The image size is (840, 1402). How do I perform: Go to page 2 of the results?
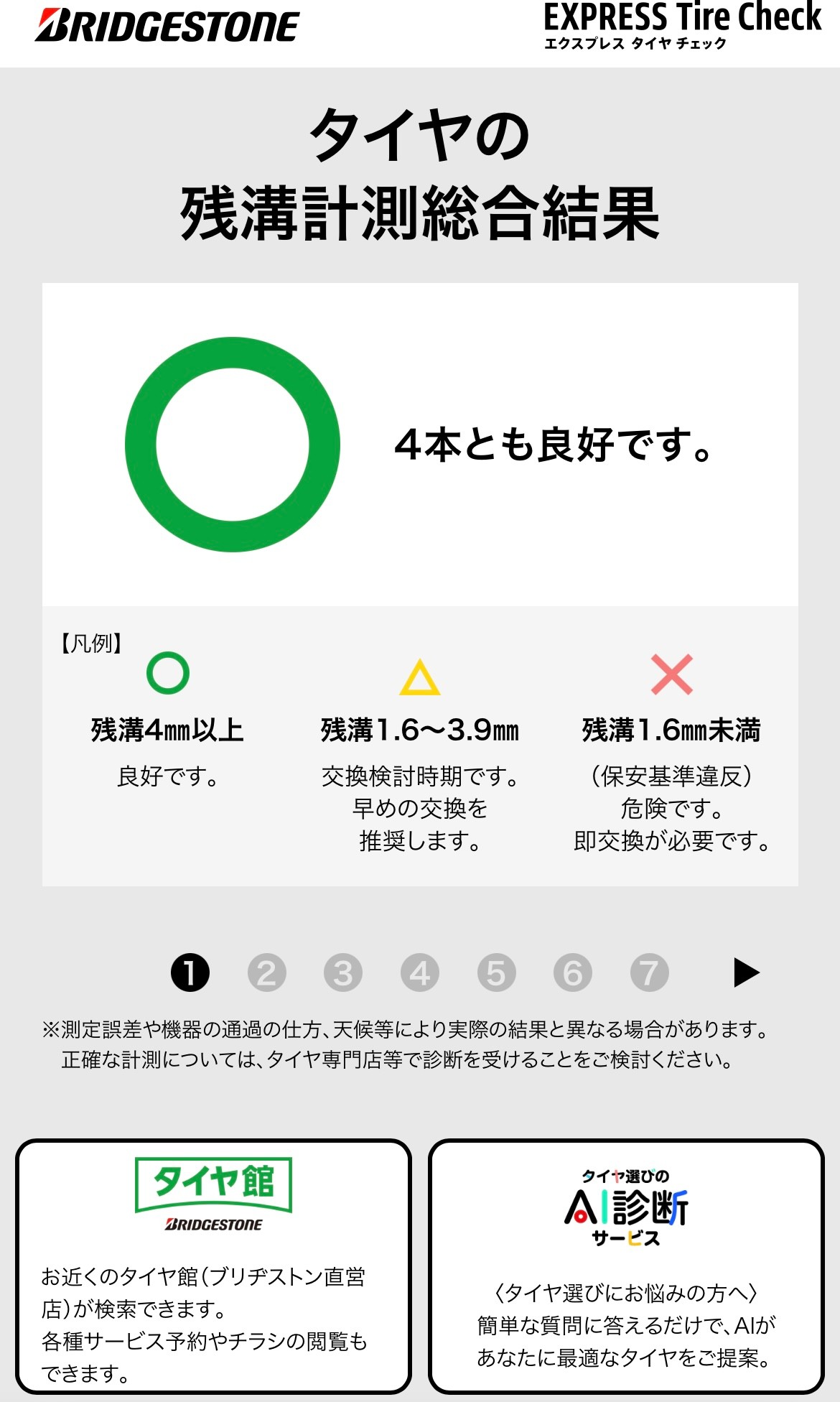[266, 973]
